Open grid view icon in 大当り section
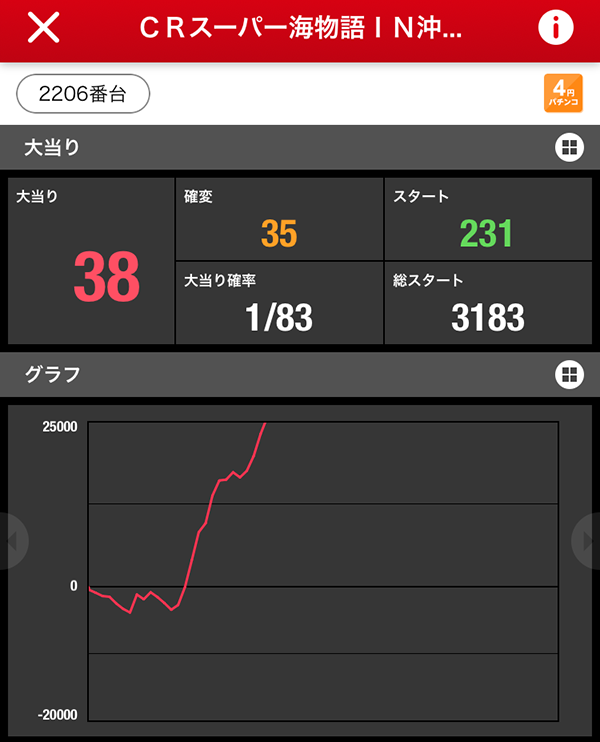The image size is (600, 742). click(x=568, y=149)
